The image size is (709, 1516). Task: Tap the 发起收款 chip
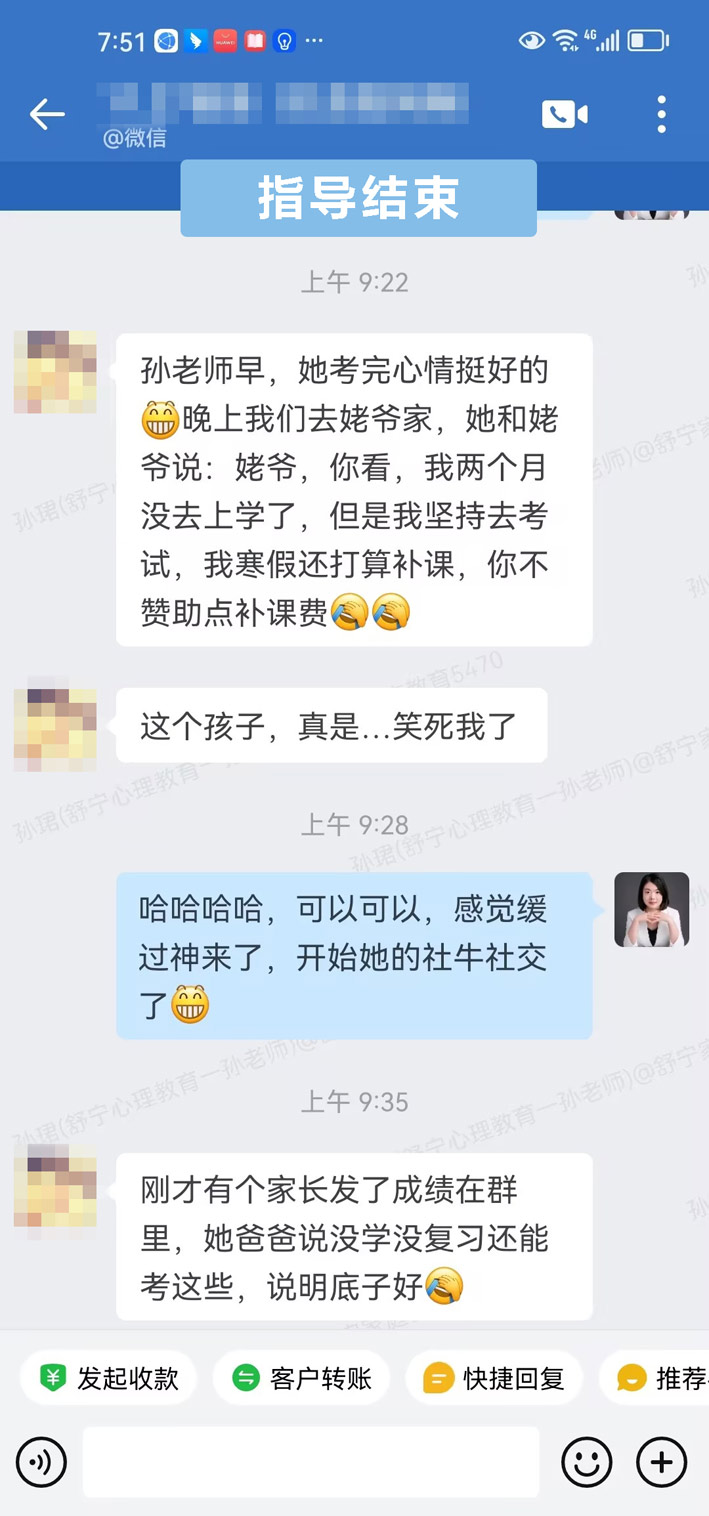(x=108, y=1379)
